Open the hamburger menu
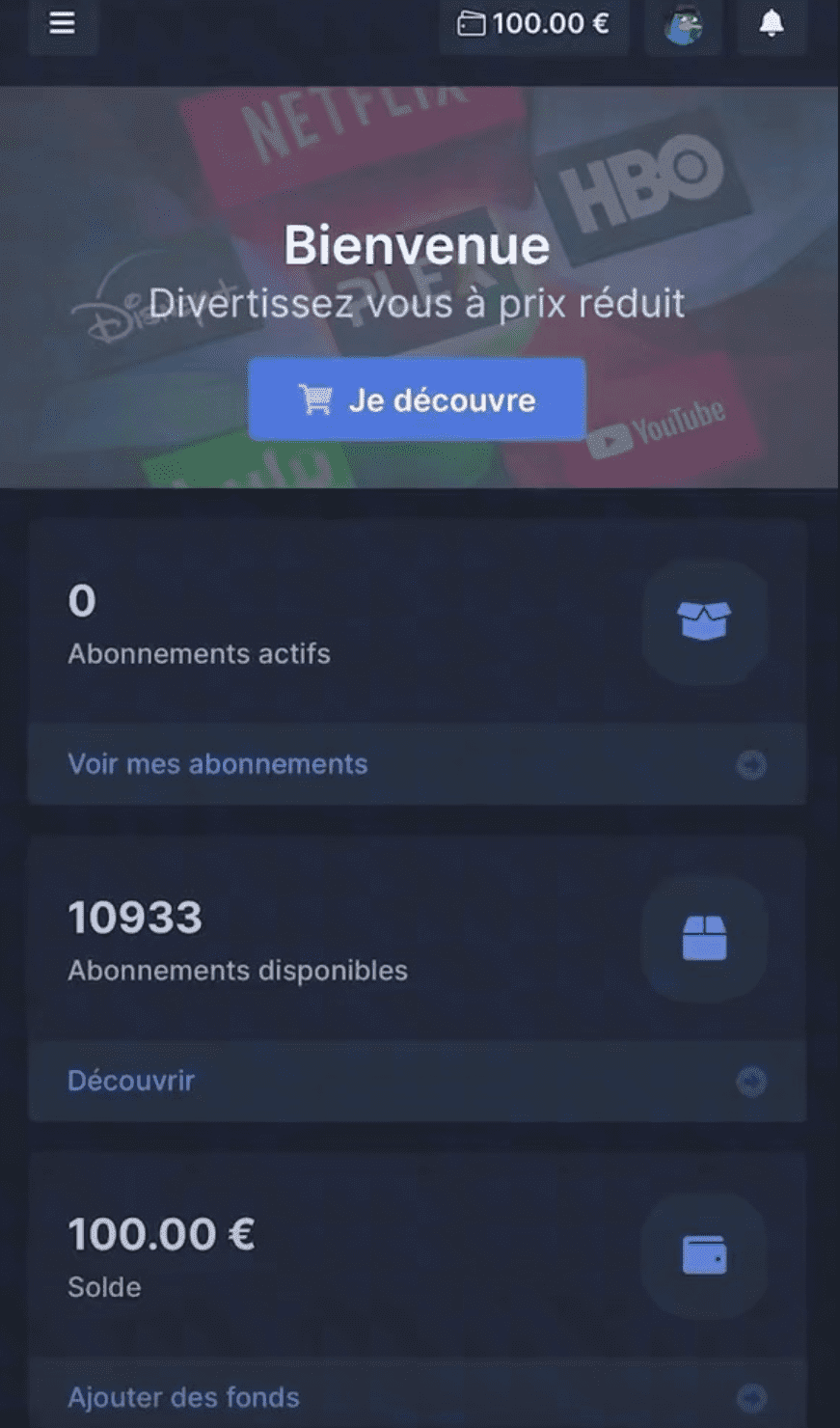The height and width of the screenshot is (1428, 840). click(63, 23)
